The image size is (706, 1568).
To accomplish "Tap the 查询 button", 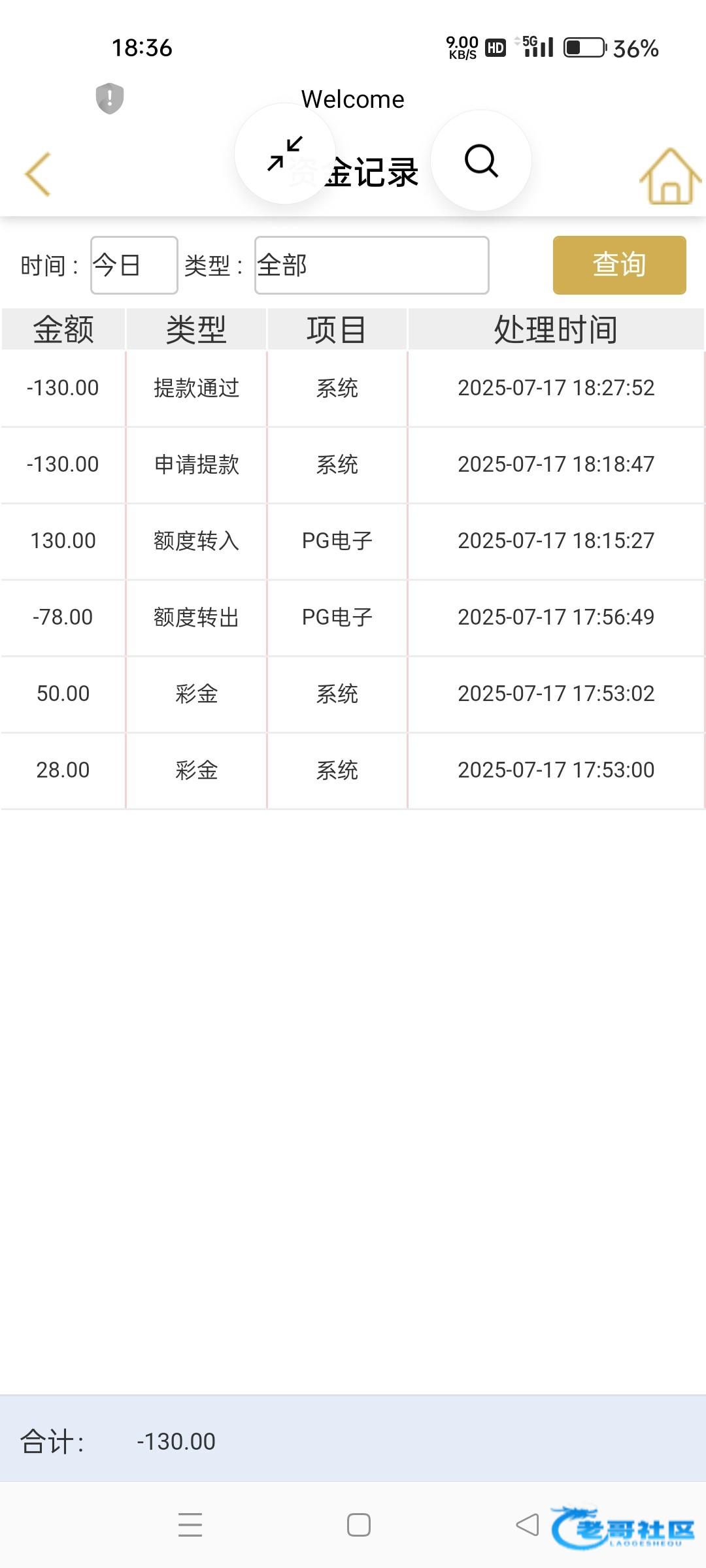I will click(x=619, y=265).
